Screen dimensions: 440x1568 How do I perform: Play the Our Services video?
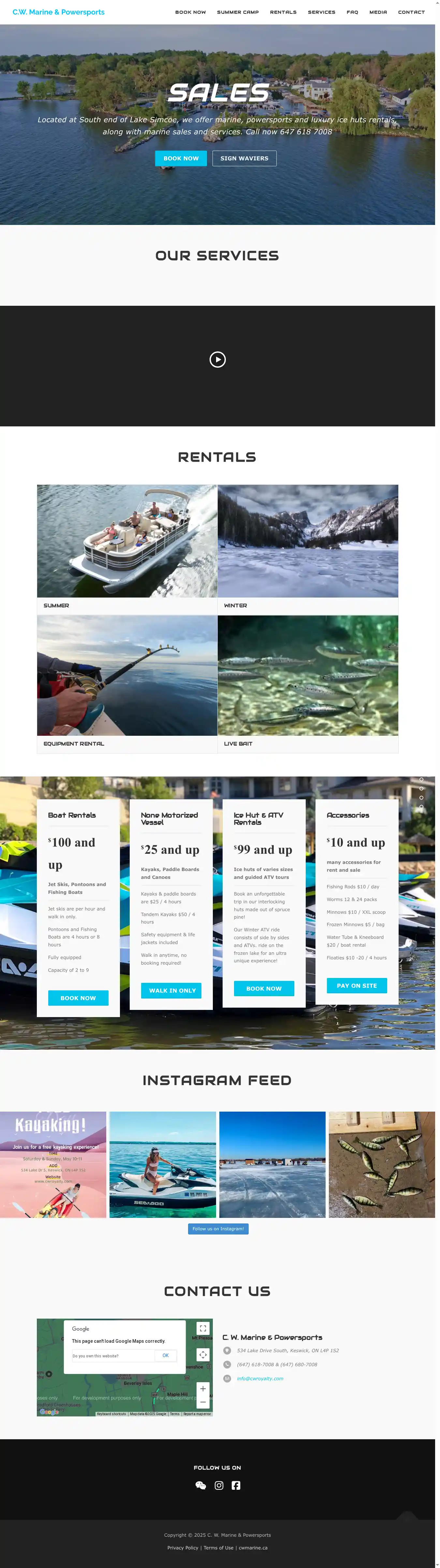coord(217,360)
